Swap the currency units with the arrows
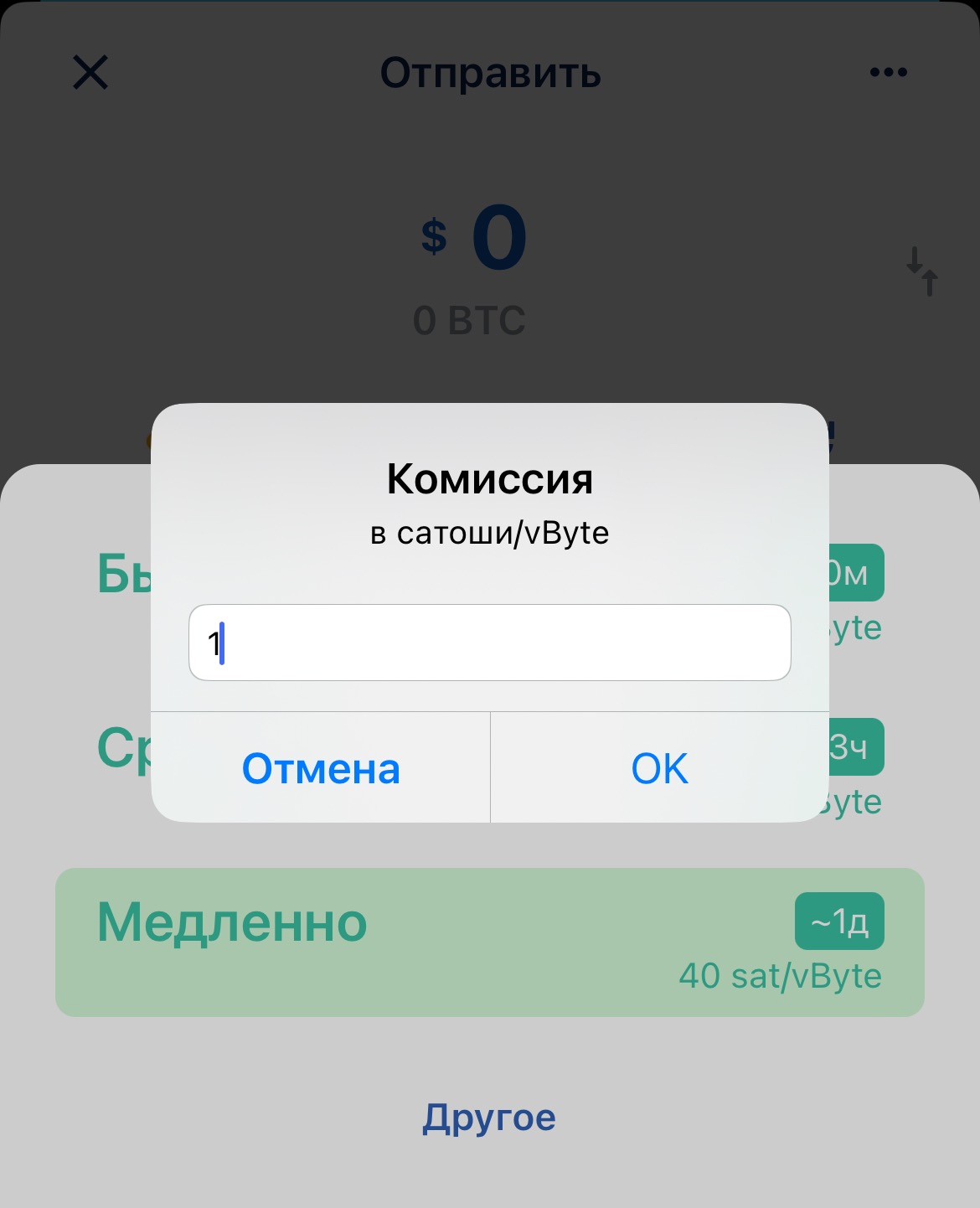 [x=922, y=271]
